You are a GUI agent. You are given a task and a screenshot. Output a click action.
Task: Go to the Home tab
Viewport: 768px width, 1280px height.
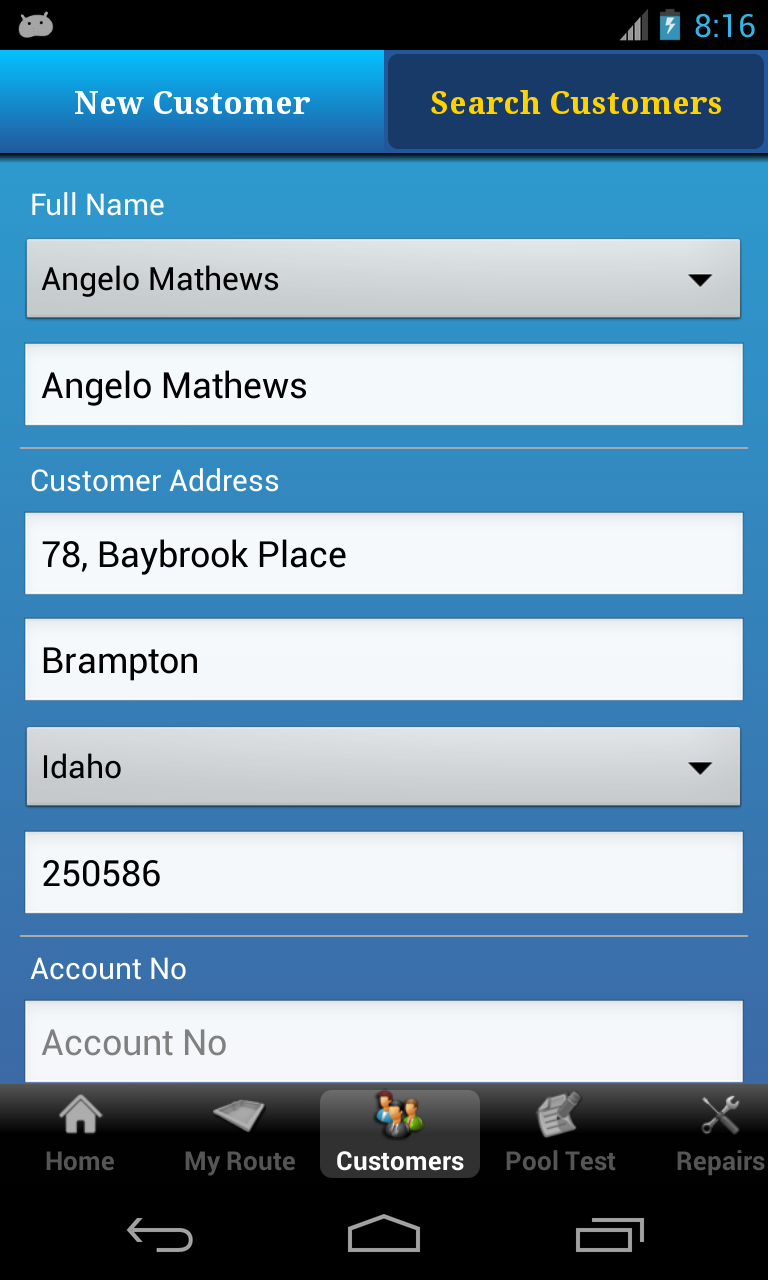(80, 1134)
